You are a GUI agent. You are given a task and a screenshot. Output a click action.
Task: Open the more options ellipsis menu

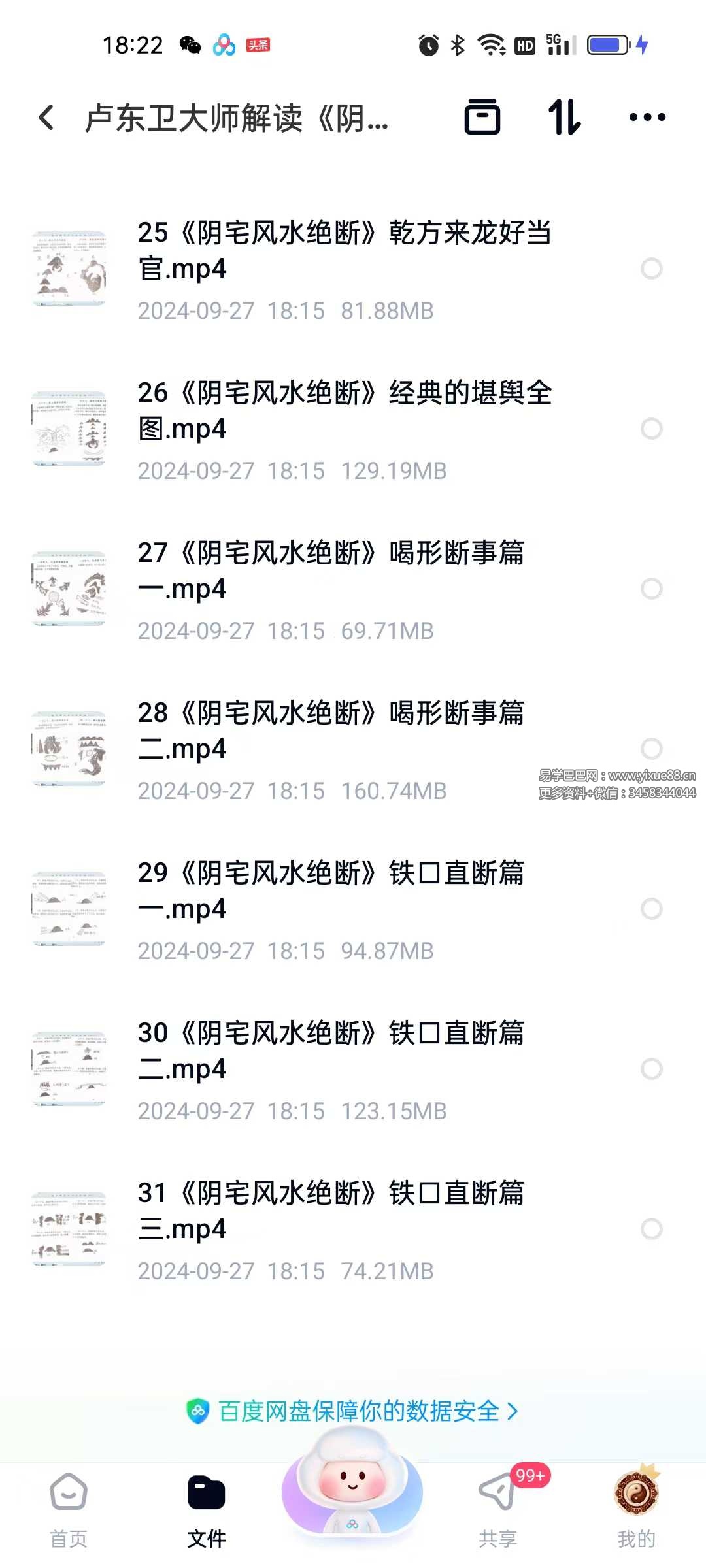647,118
